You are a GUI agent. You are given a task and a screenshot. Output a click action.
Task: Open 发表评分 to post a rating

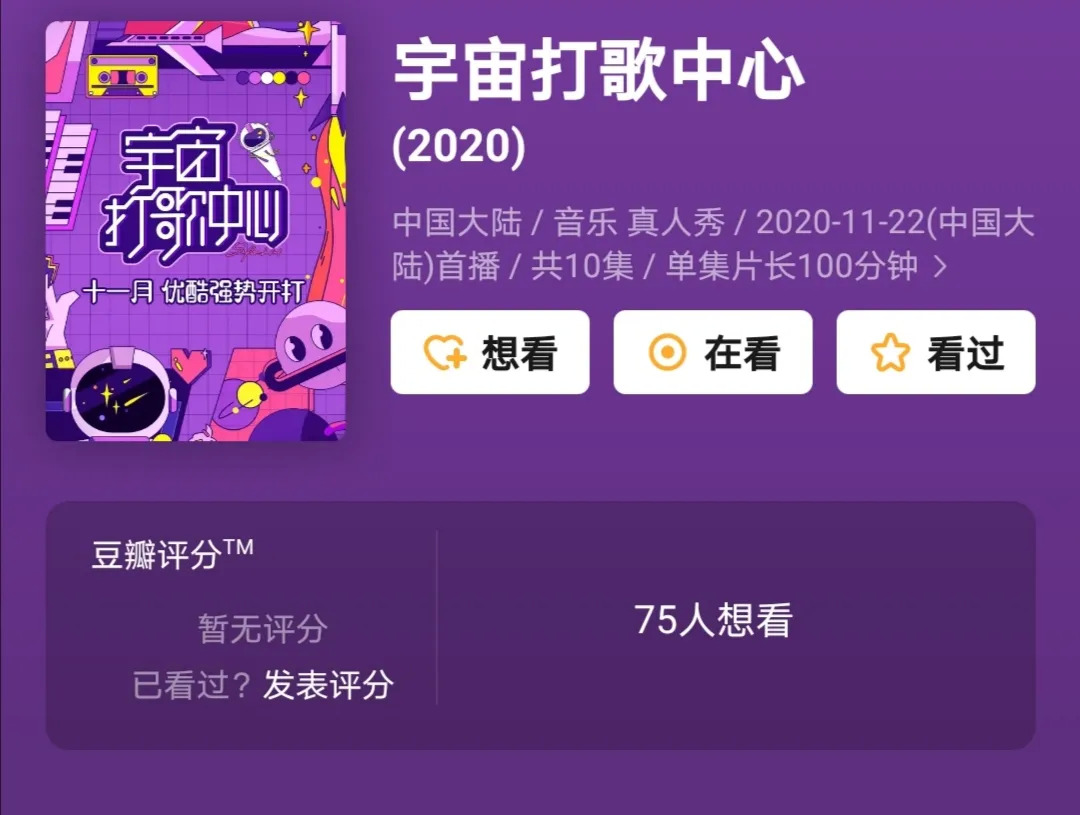(328, 685)
